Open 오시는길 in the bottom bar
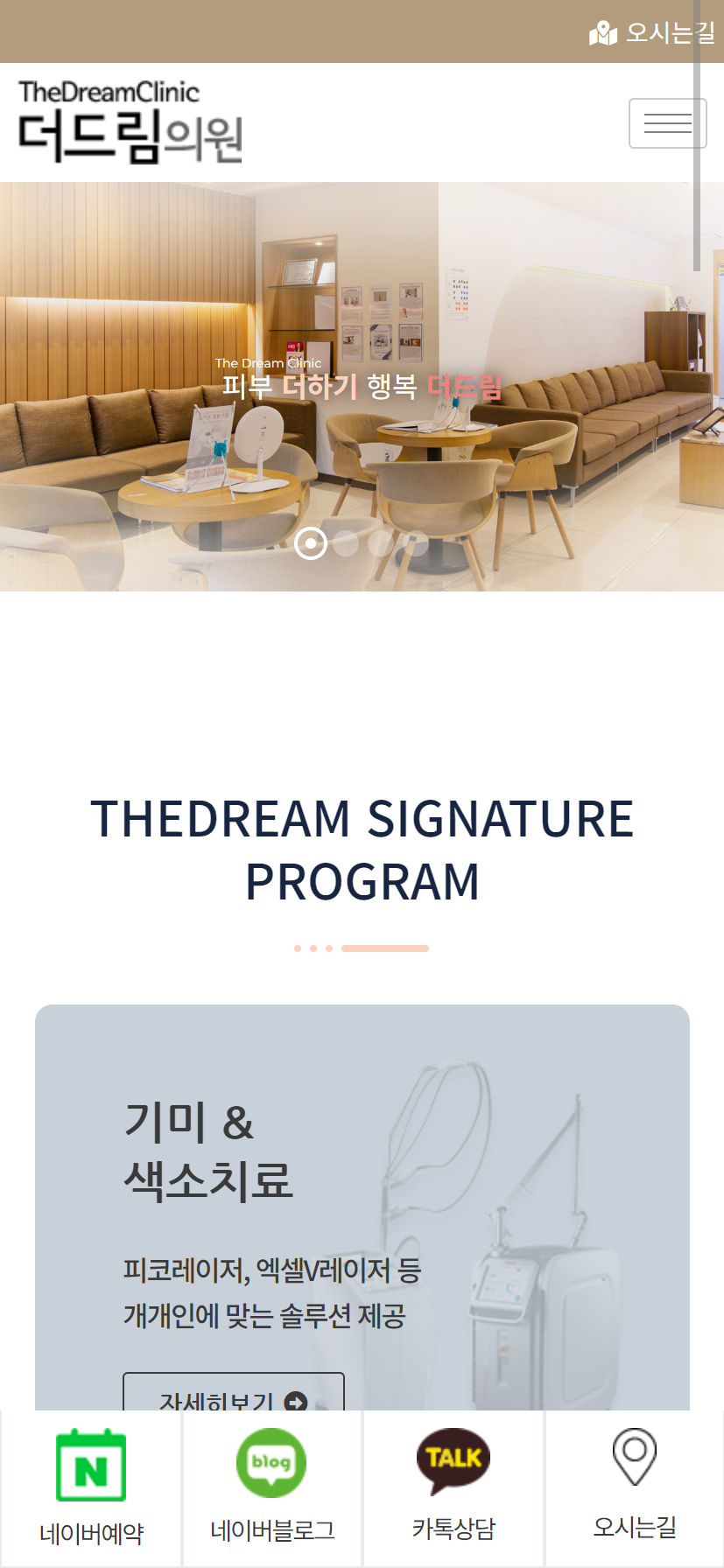The height and width of the screenshot is (1568, 724). [635, 1487]
